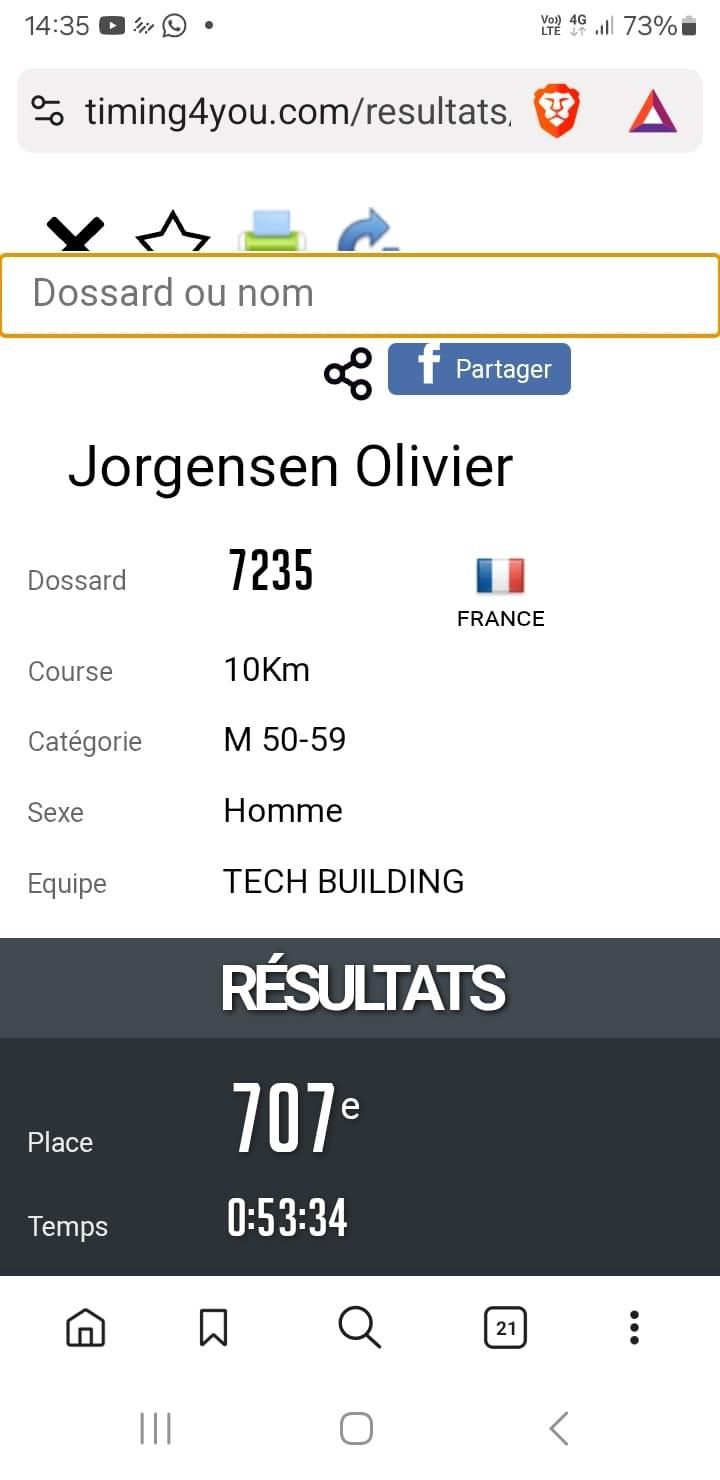Tap the address bar showing timing4you.com

coord(295,111)
